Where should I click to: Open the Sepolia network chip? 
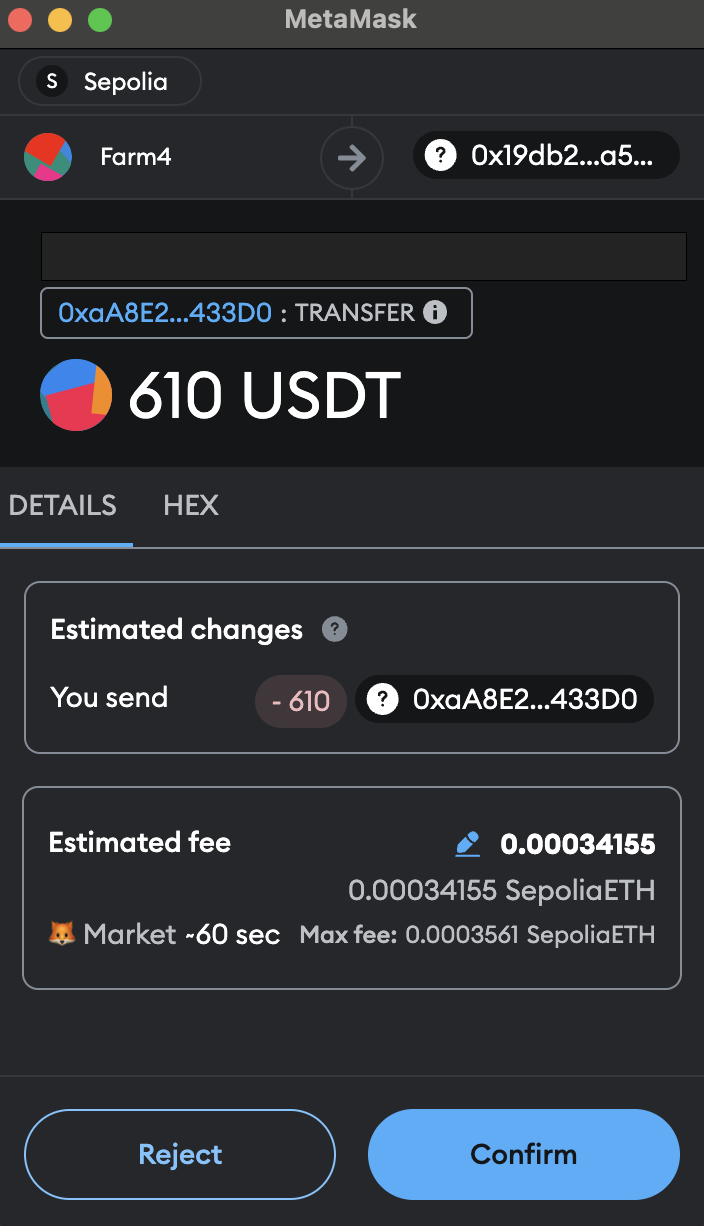pos(110,81)
